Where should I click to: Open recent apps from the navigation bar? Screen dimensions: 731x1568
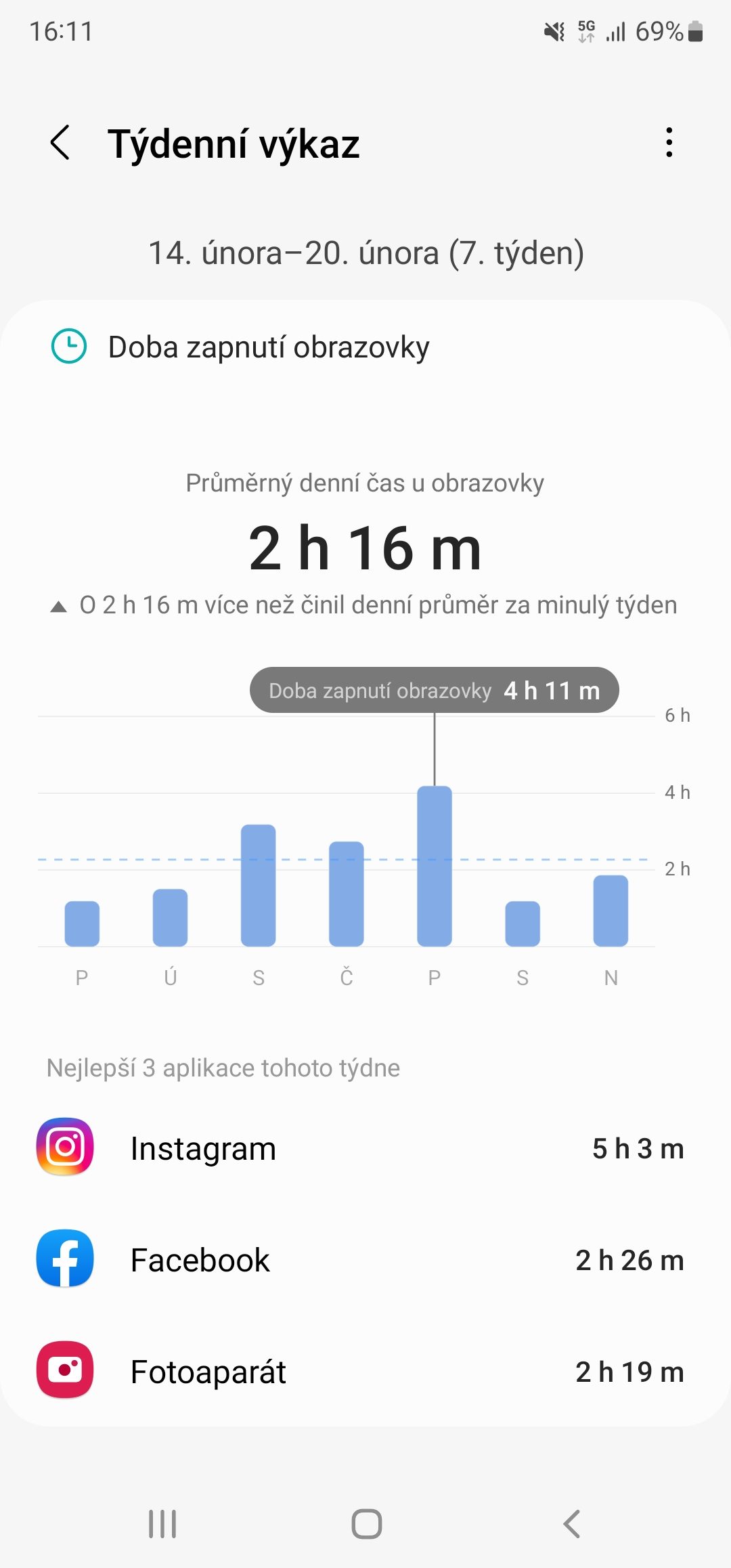coord(162,1524)
